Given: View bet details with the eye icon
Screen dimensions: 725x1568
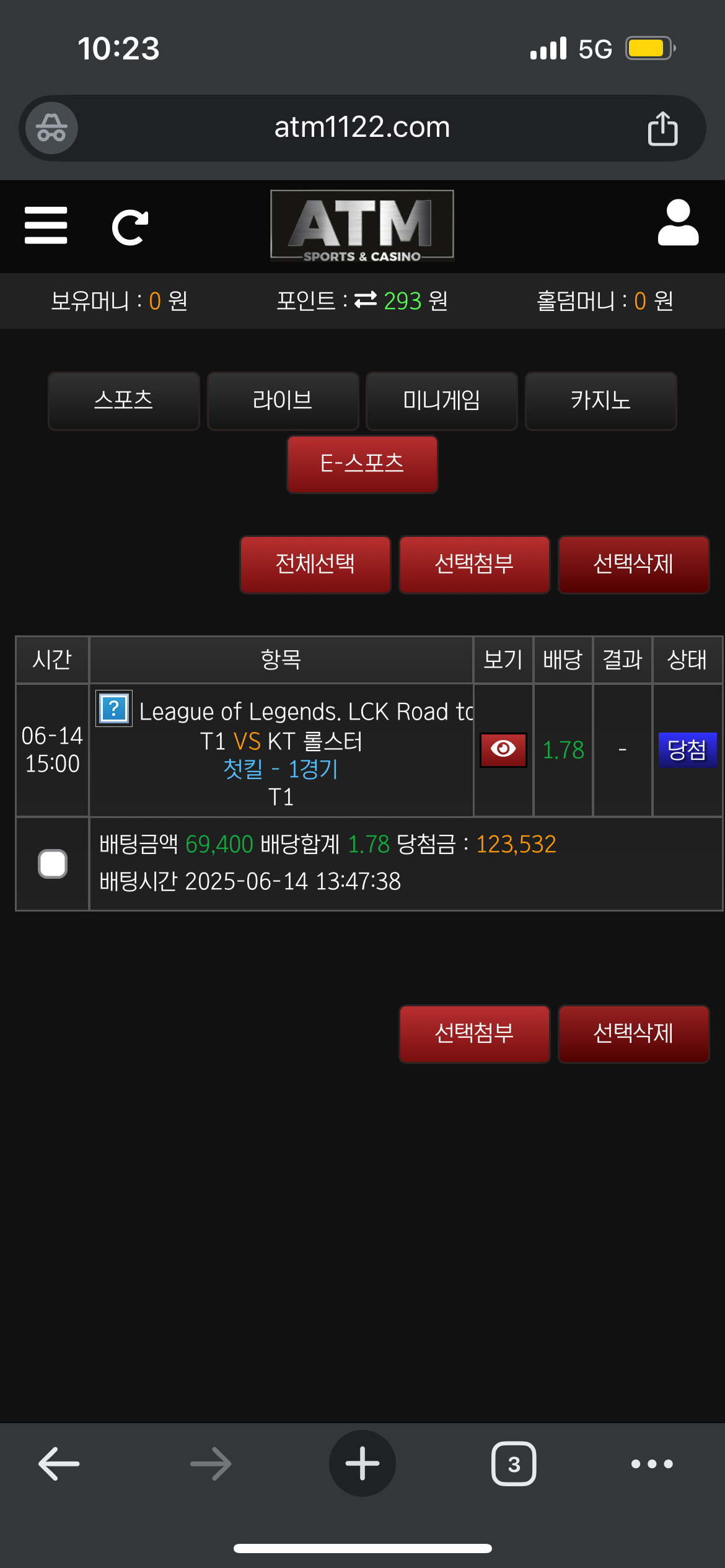Looking at the screenshot, I should coord(503,749).
